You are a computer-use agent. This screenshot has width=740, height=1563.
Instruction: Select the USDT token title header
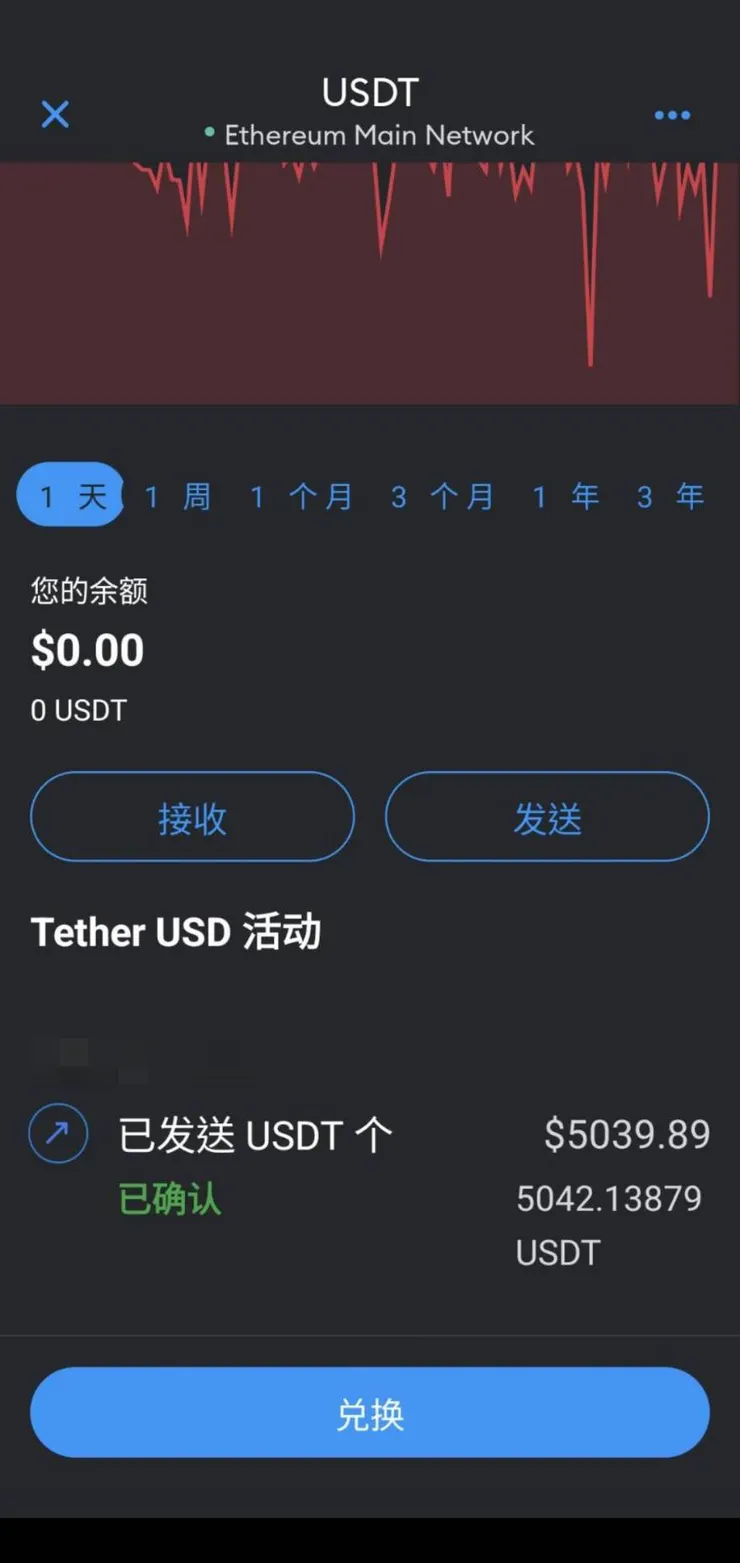pyautogui.click(x=369, y=92)
